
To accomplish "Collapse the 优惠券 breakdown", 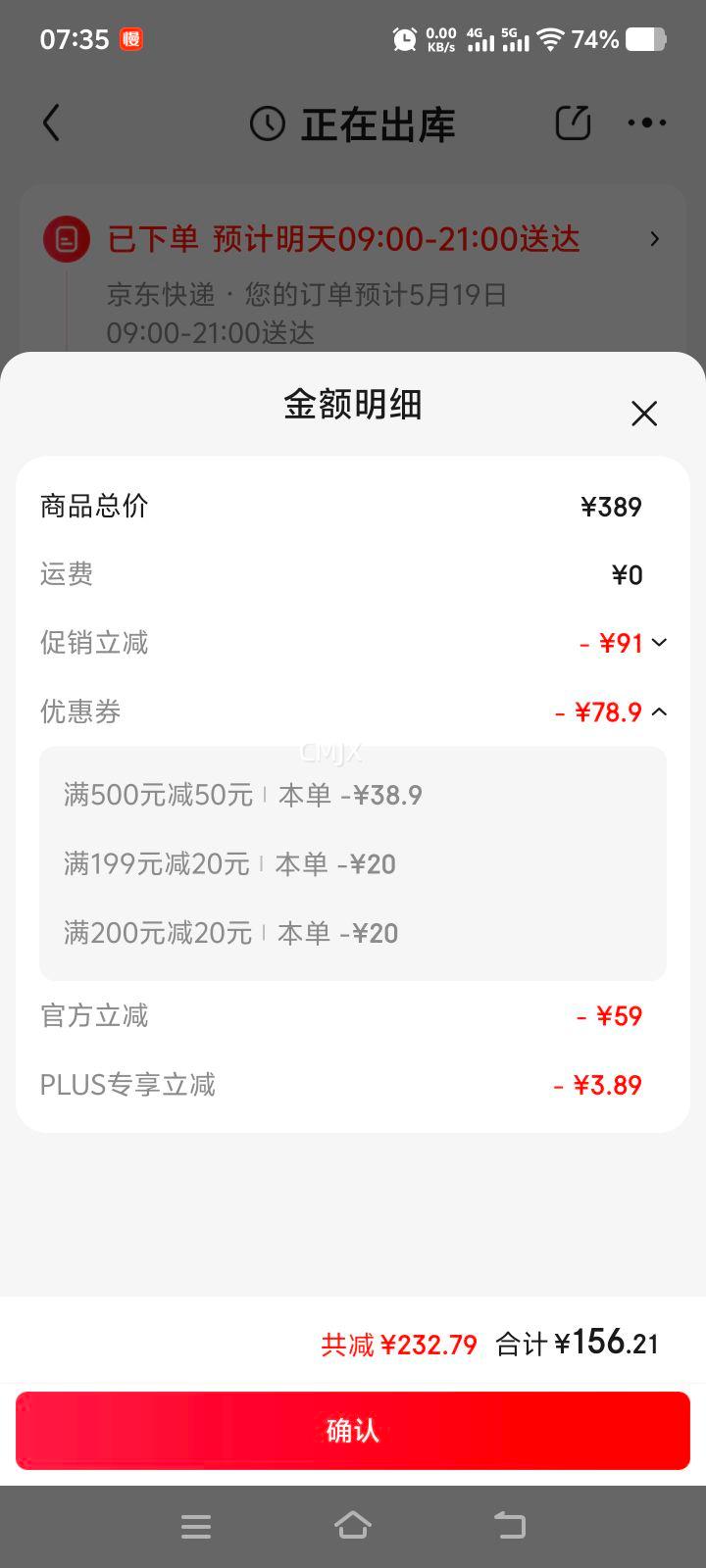I will tap(659, 711).
